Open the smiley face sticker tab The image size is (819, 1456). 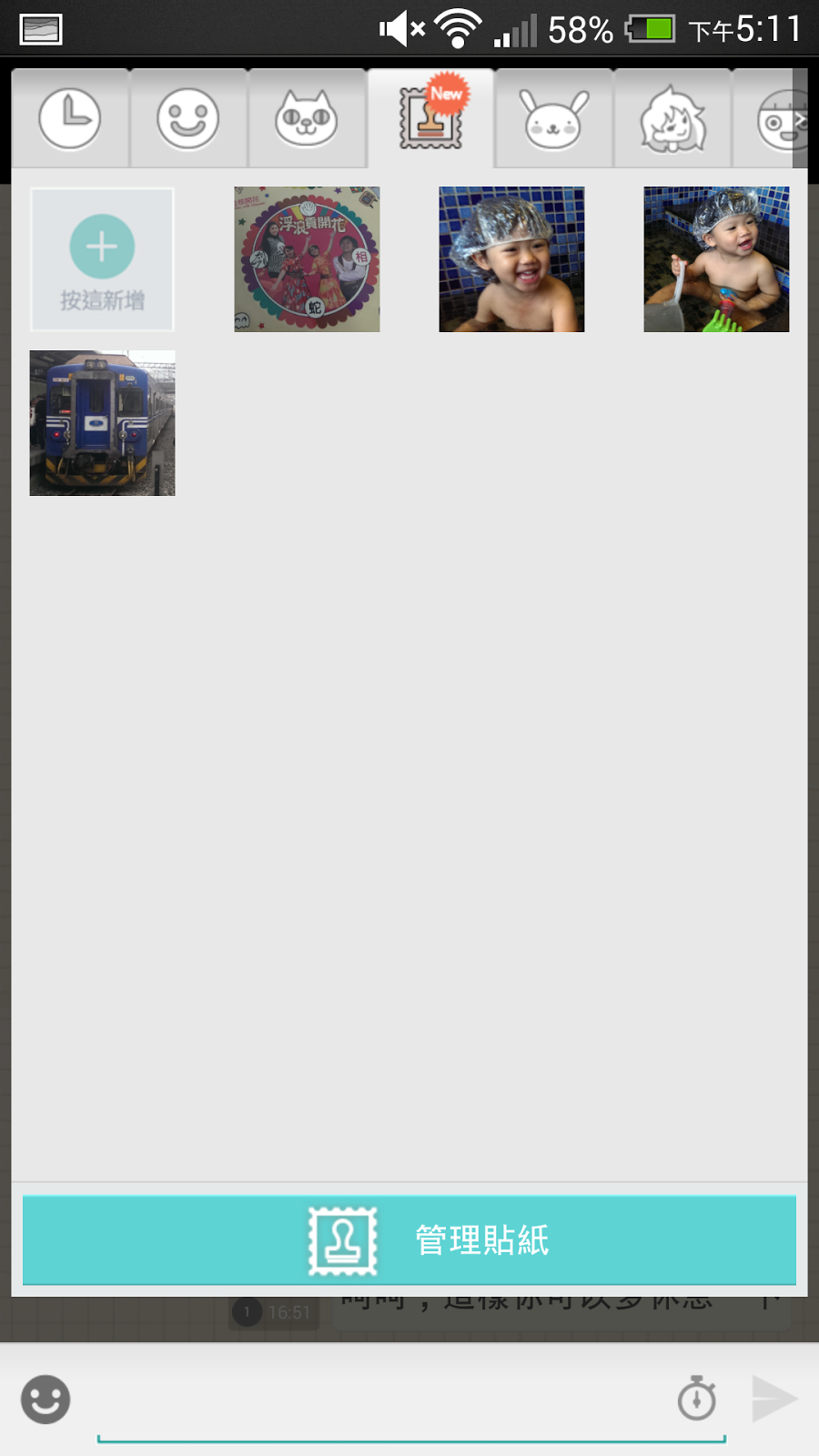(x=188, y=119)
